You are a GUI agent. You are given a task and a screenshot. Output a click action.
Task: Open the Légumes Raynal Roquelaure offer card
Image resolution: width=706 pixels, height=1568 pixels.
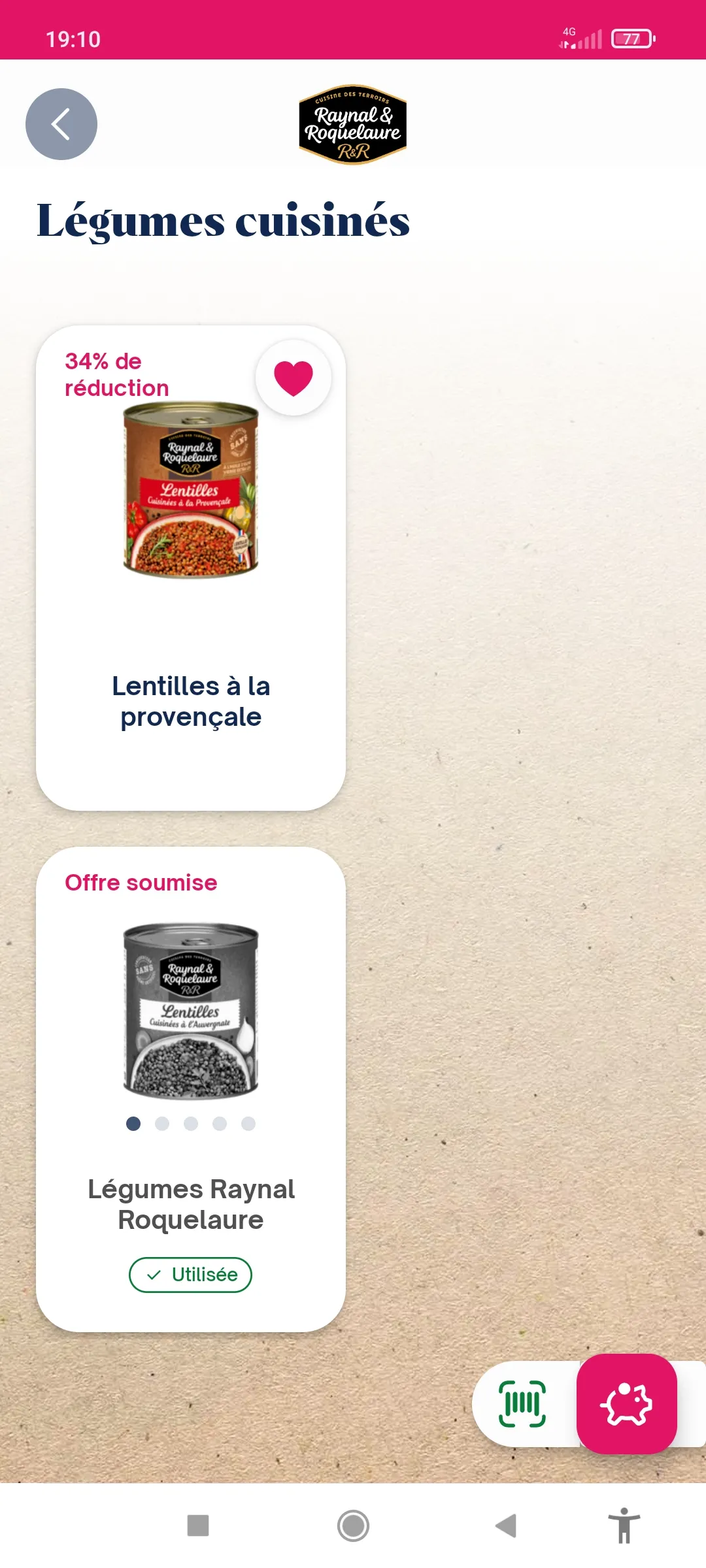(x=191, y=1089)
